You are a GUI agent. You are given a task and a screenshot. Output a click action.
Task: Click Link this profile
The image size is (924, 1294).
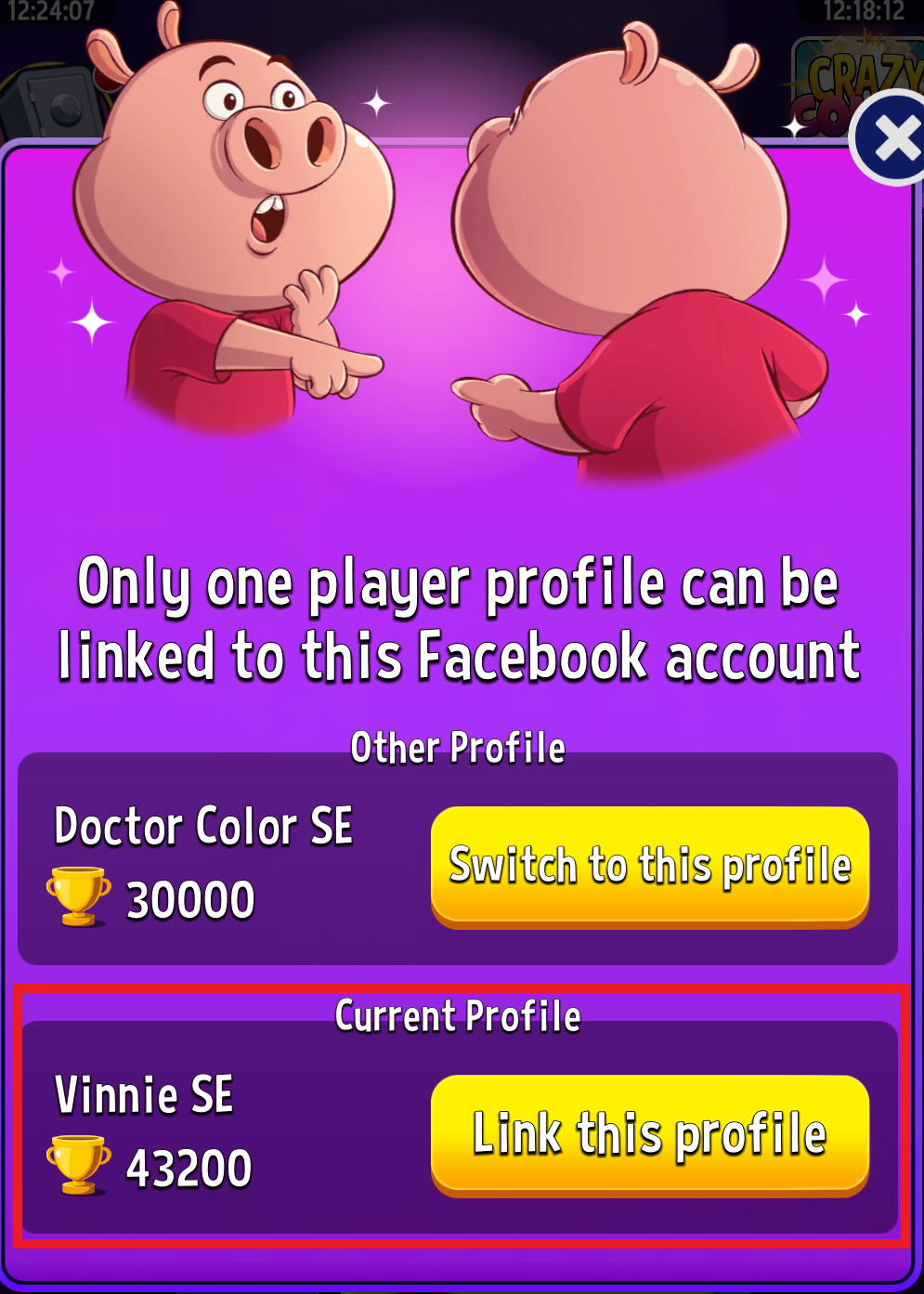click(x=650, y=1134)
